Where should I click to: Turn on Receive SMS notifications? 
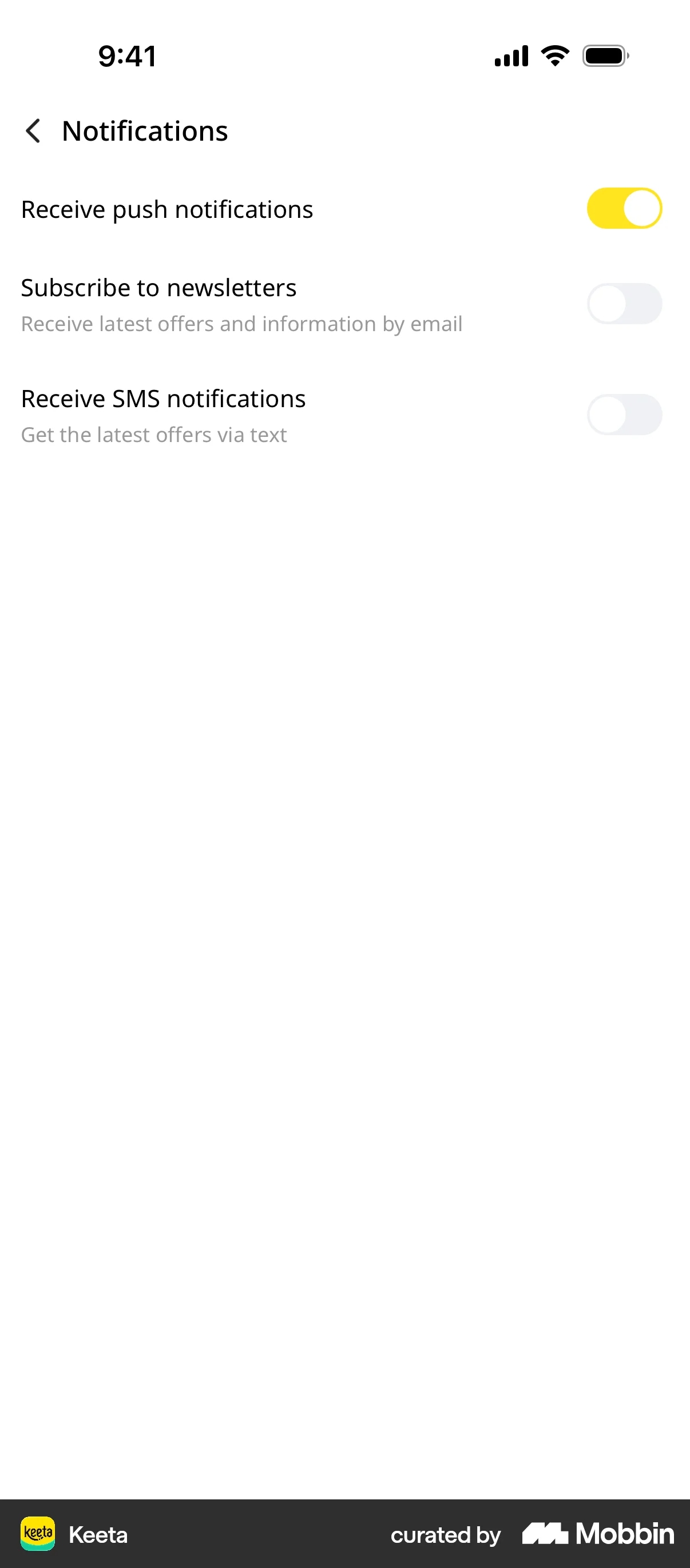624,415
